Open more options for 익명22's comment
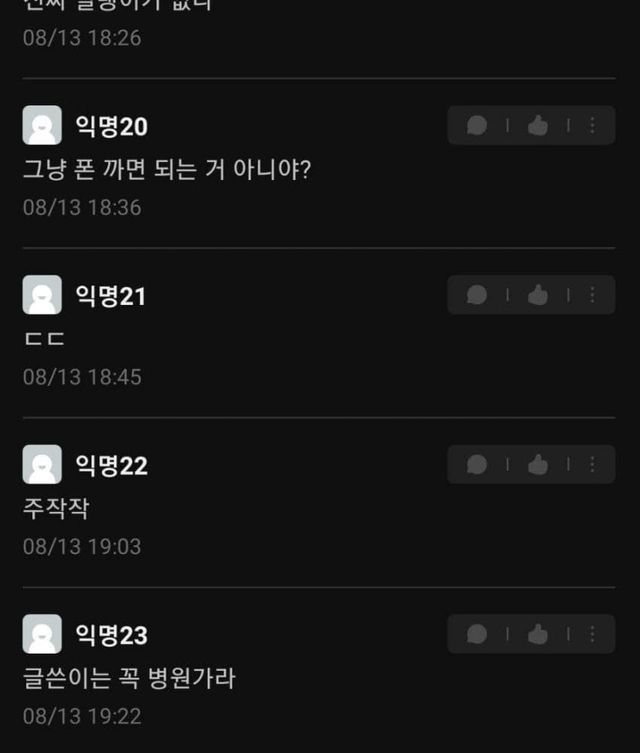 coord(592,465)
